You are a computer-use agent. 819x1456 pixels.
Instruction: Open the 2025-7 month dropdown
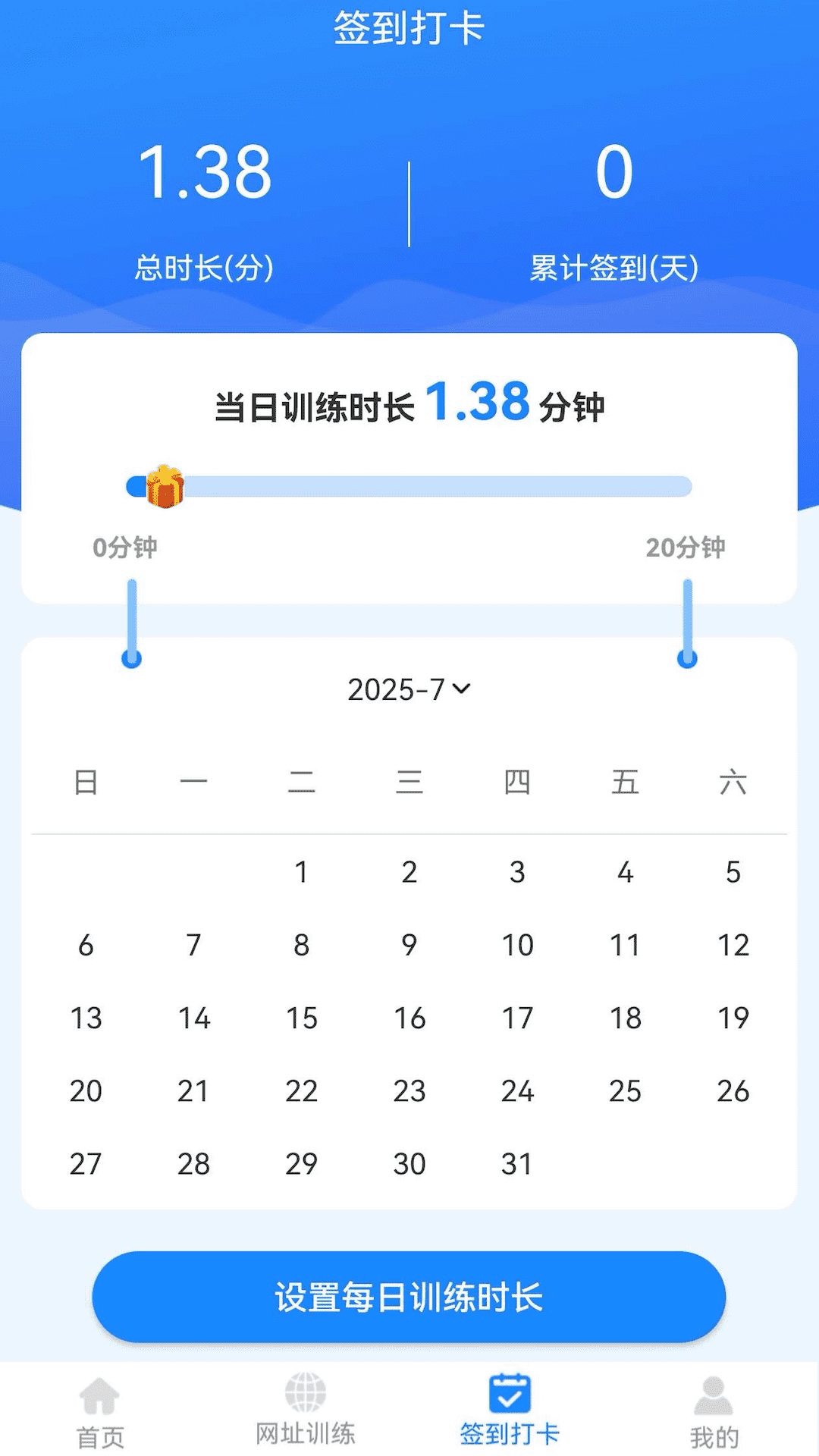tap(409, 689)
